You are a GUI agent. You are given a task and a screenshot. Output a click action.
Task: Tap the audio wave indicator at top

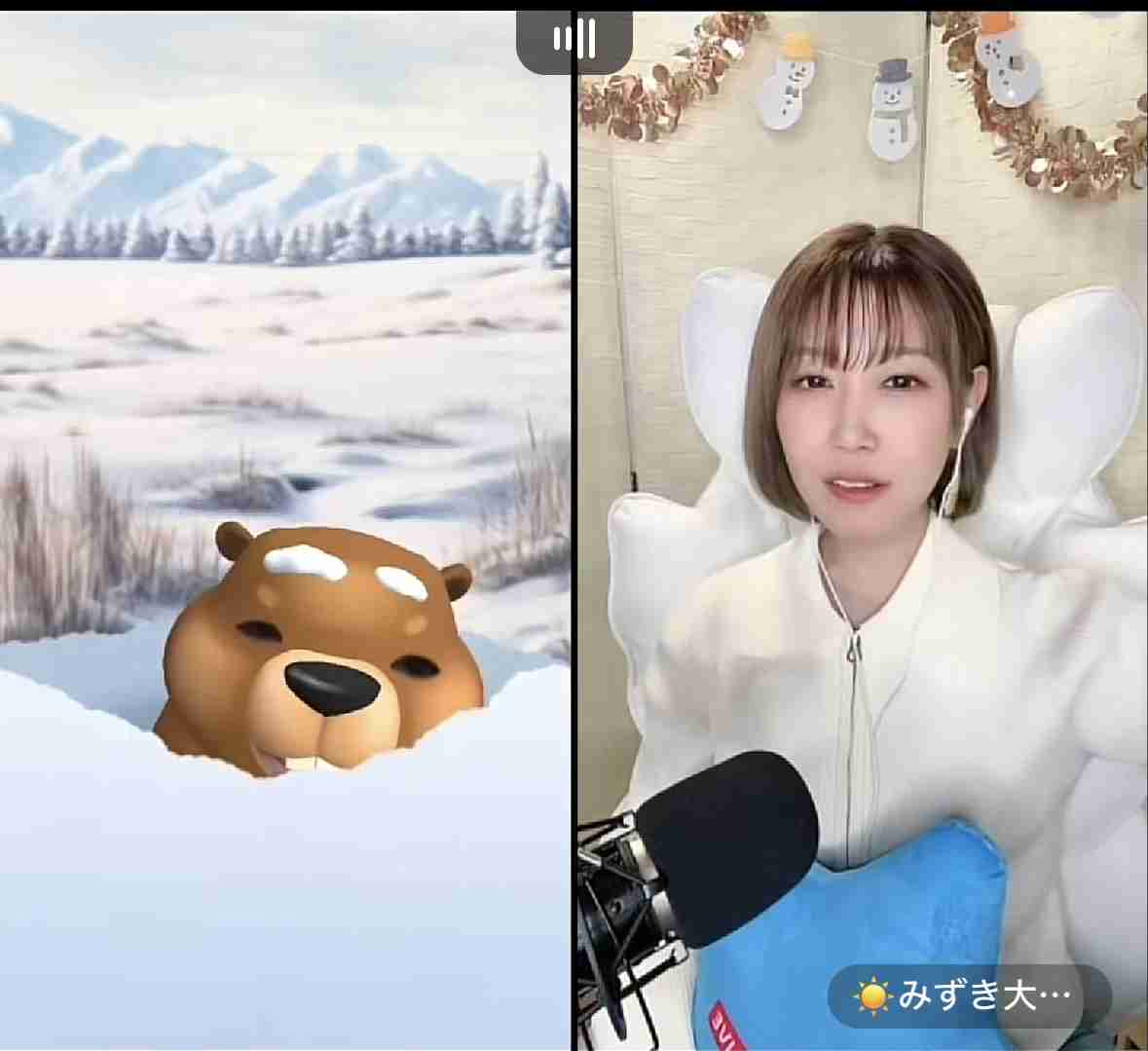tap(574, 40)
